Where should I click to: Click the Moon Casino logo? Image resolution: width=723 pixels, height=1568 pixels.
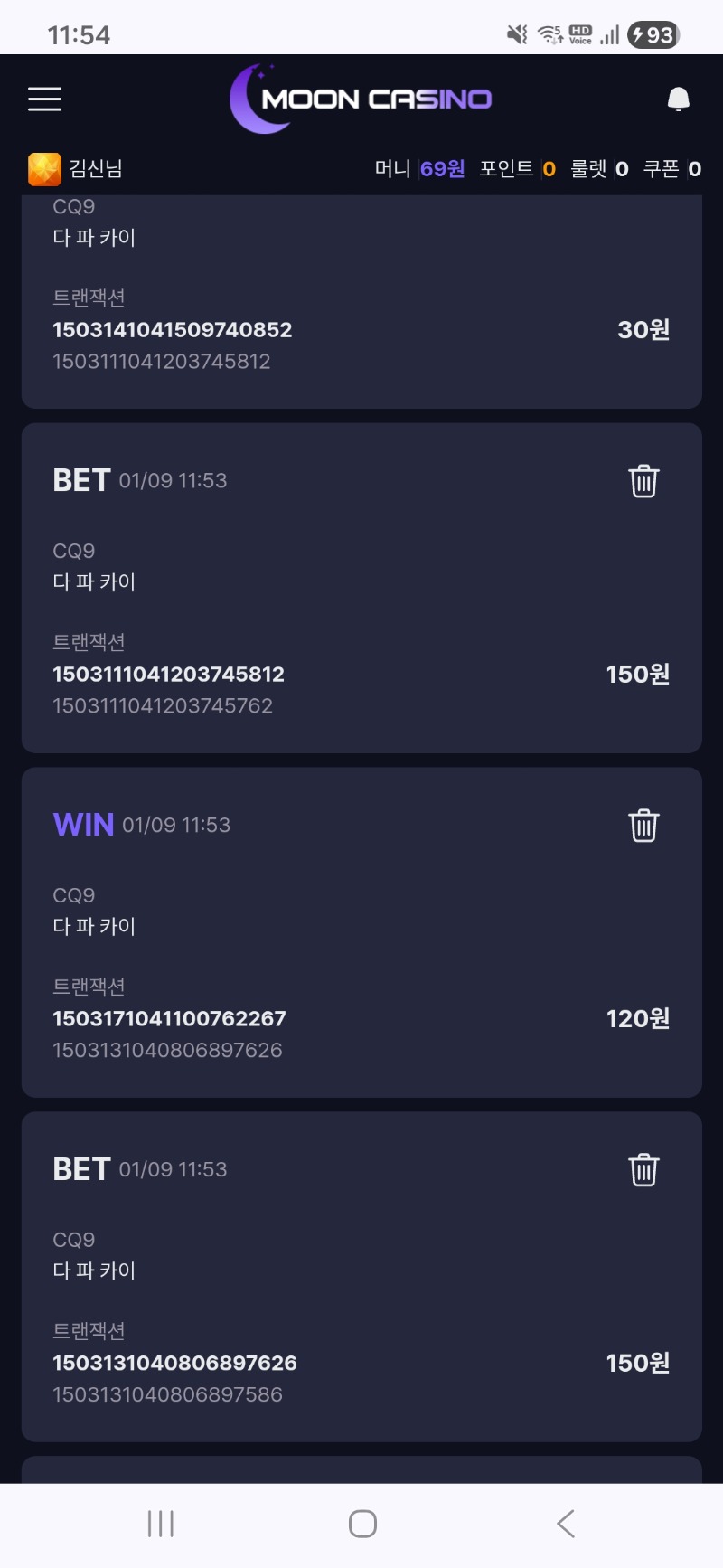(361, 98)
